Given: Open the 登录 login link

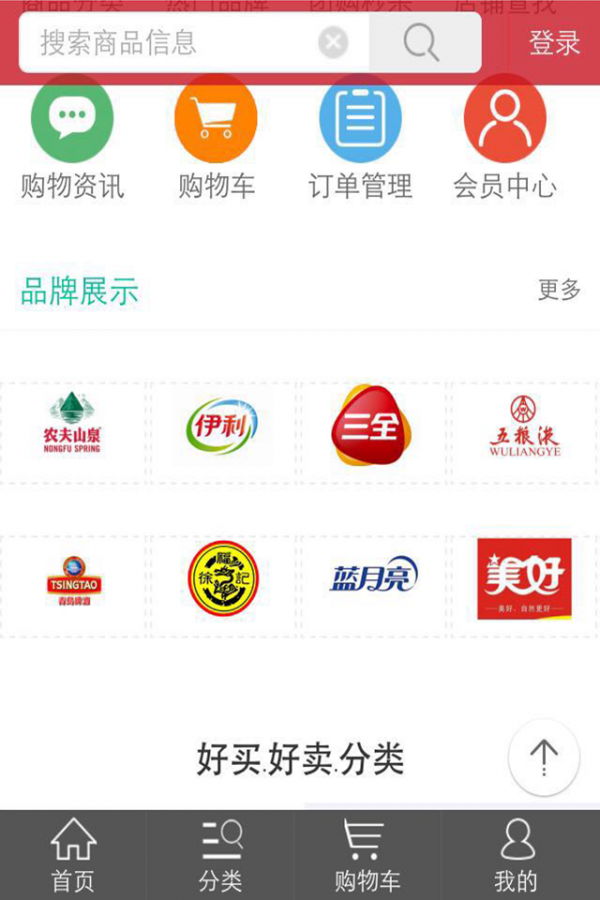Looking at the screenshot, I should point(554,43).
